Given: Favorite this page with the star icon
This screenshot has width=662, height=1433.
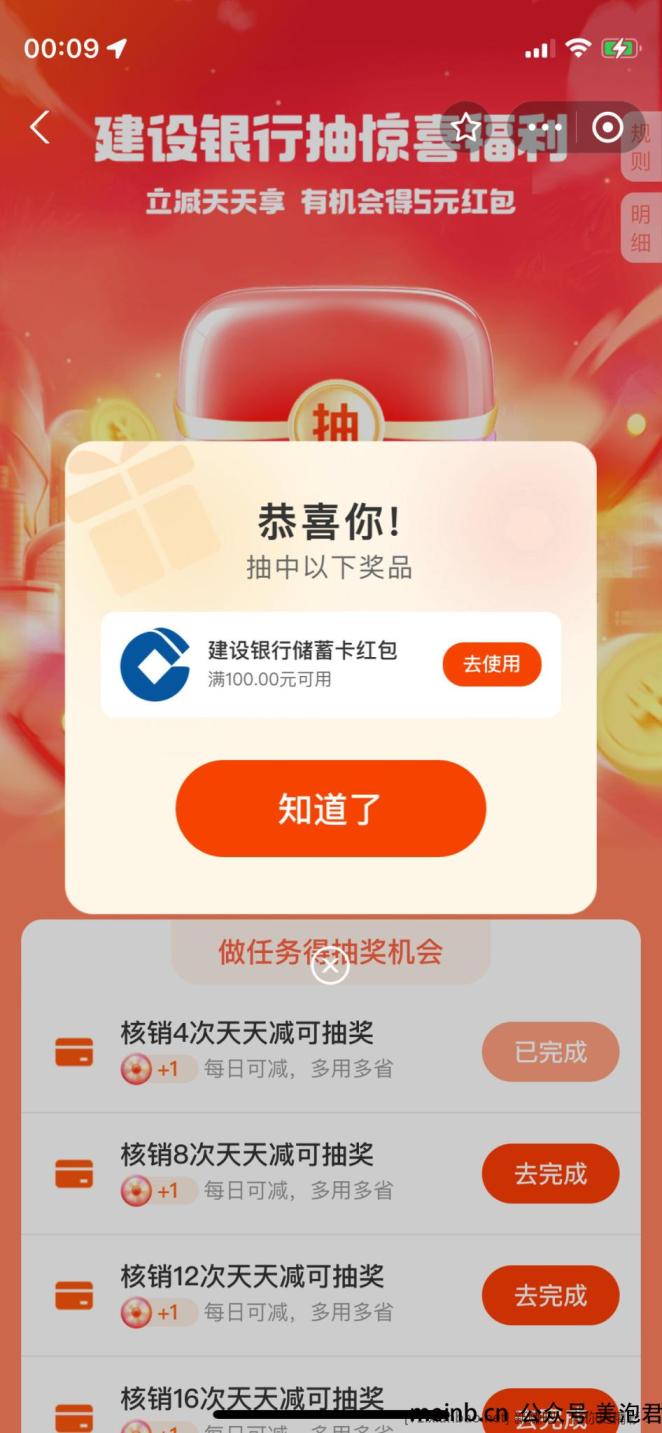Looking at the screenshot, I should pyautogui.click(x=466, y=128).
